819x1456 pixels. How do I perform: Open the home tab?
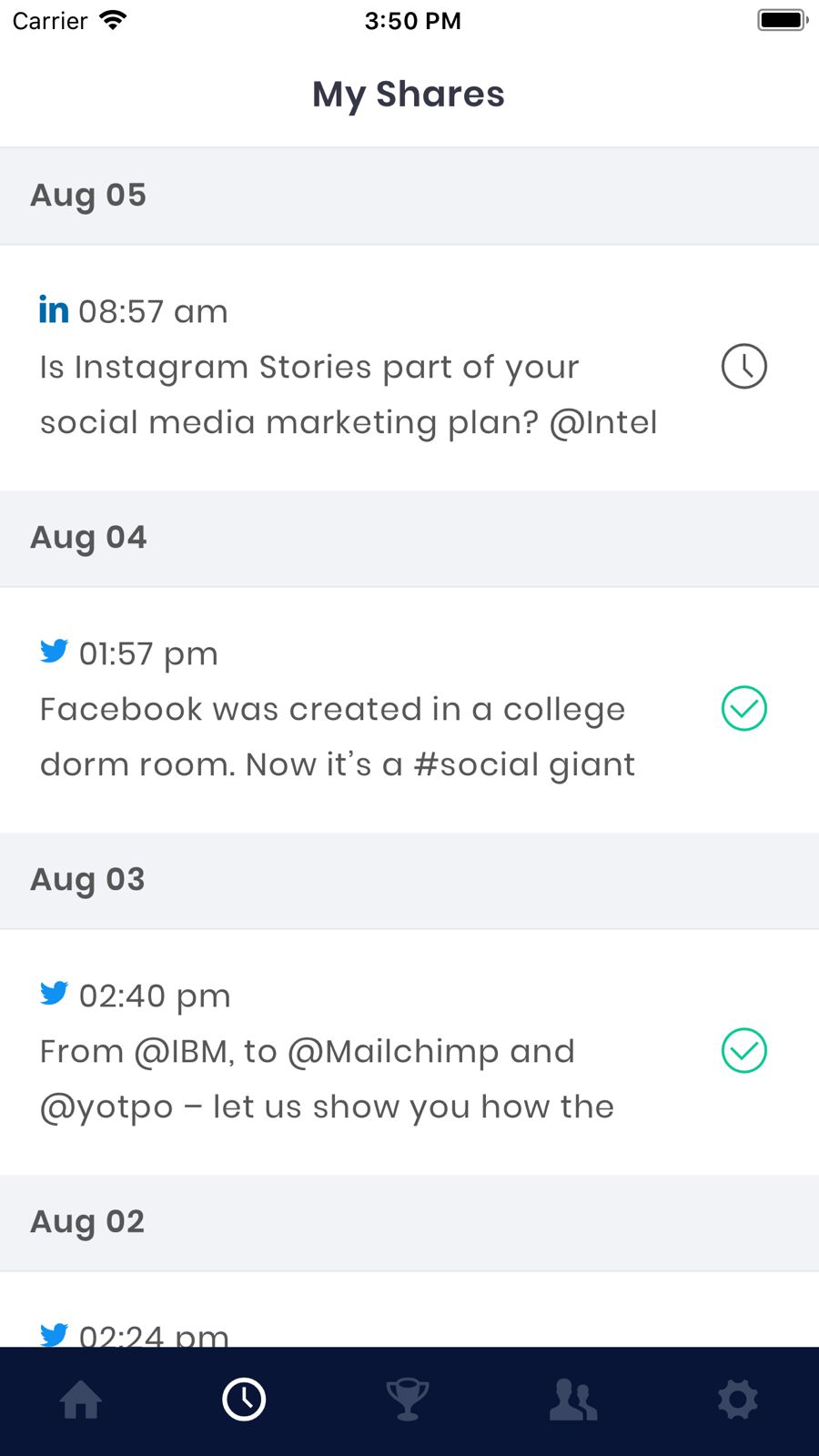[x=81, y=1400]
